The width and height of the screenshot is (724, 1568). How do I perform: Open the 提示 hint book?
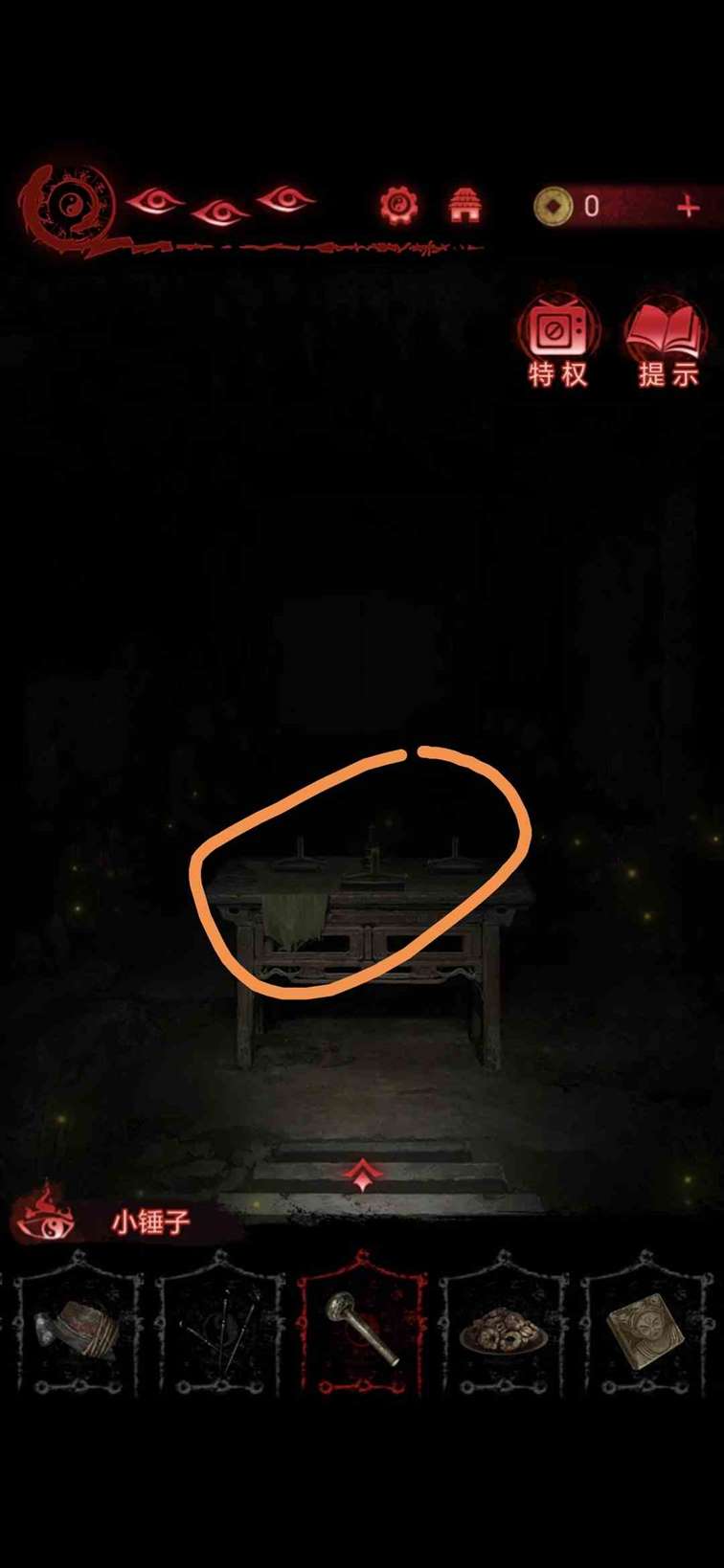pyautogui.click(x=668, y=341)
